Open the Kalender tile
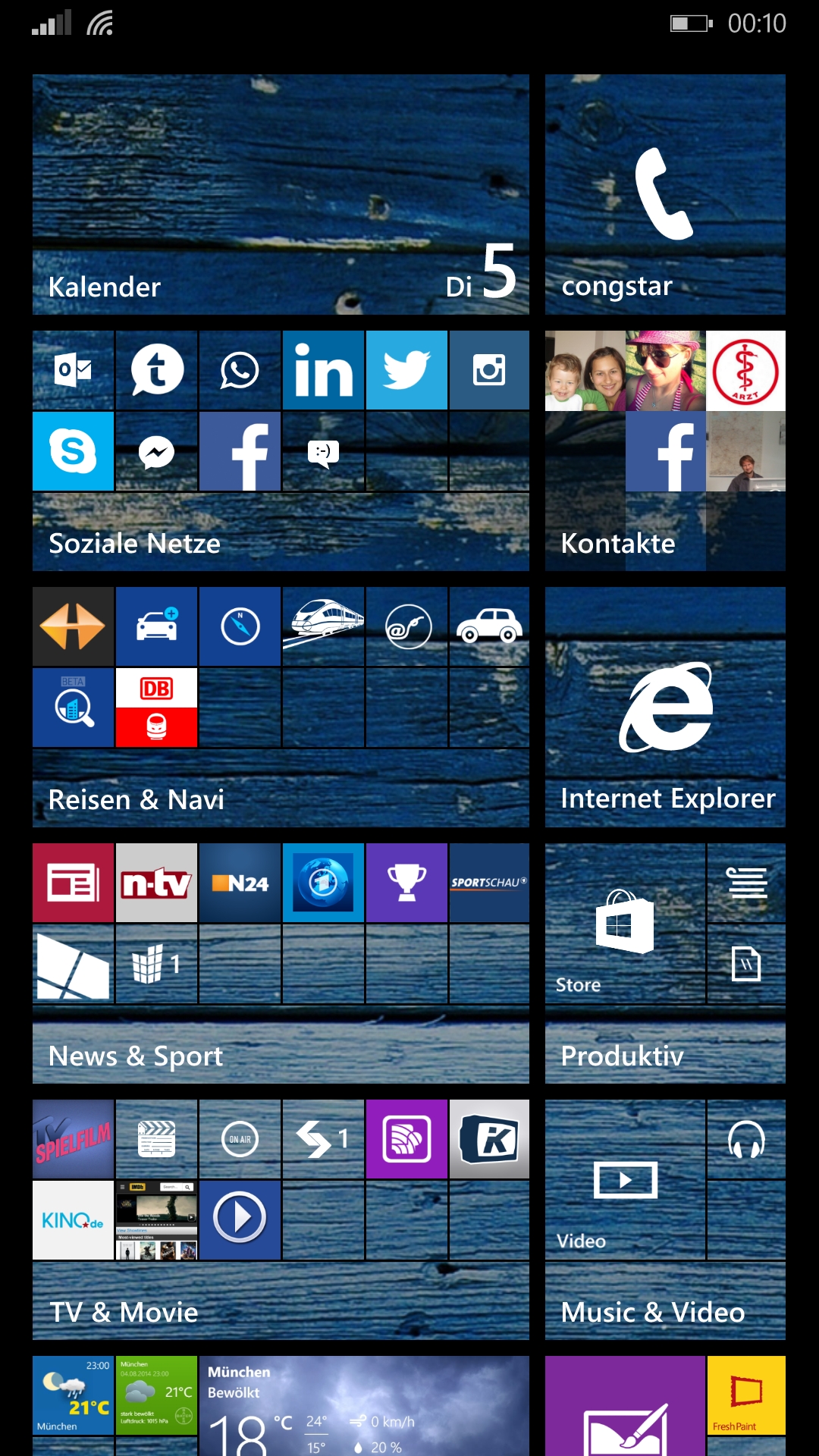Screen dimensions: 819x1456 click(x=281, y=194)
